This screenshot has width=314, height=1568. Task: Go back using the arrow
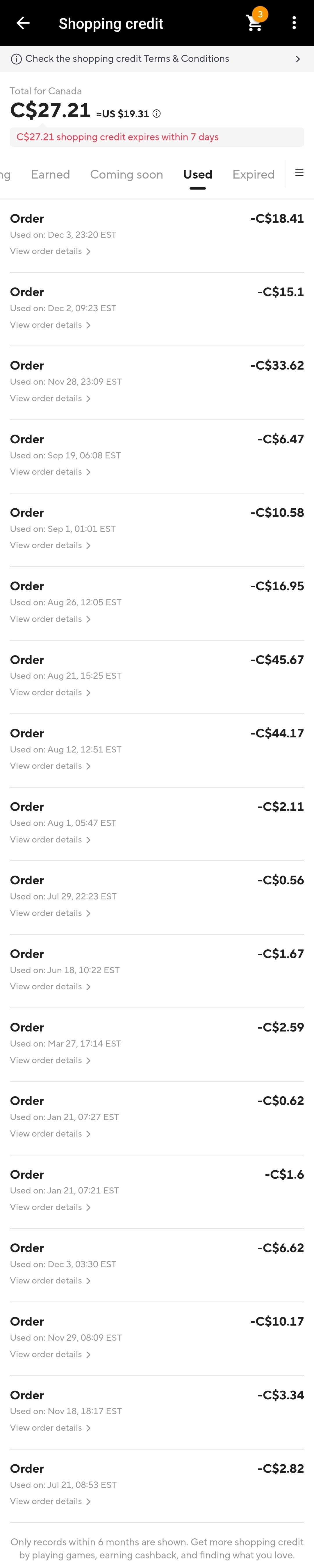23,23
